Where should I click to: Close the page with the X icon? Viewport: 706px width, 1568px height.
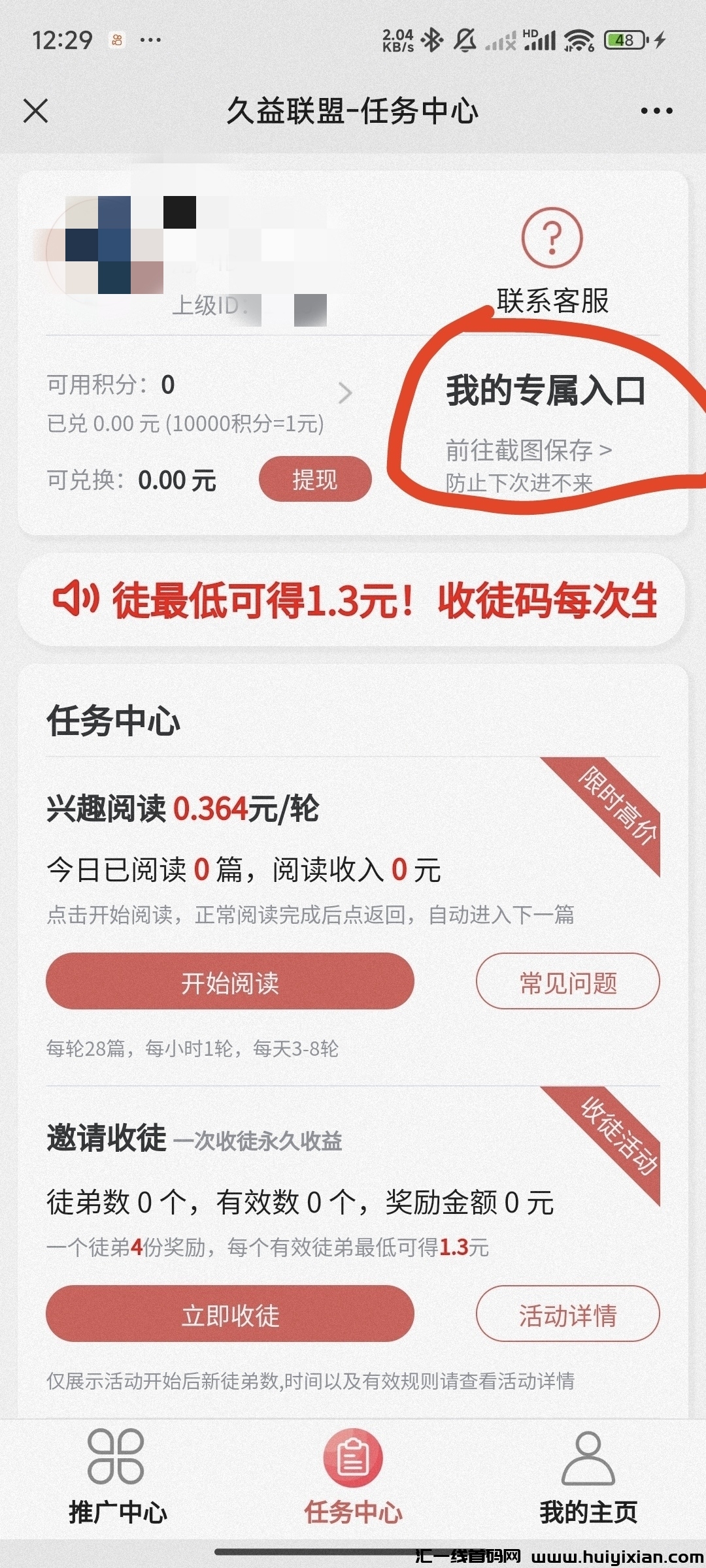coord(37,111)
